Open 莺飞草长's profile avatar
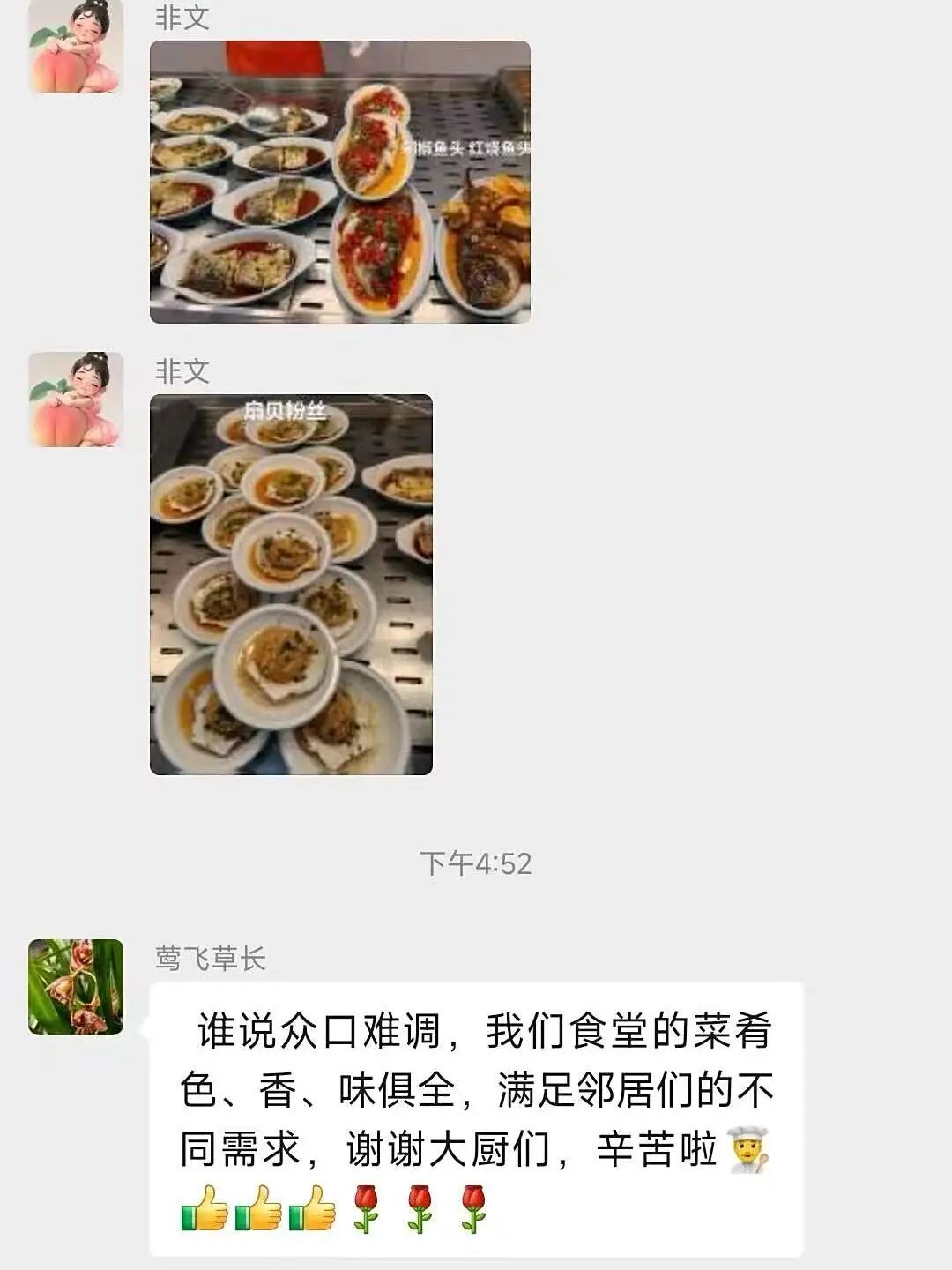 tap(76, 986)
